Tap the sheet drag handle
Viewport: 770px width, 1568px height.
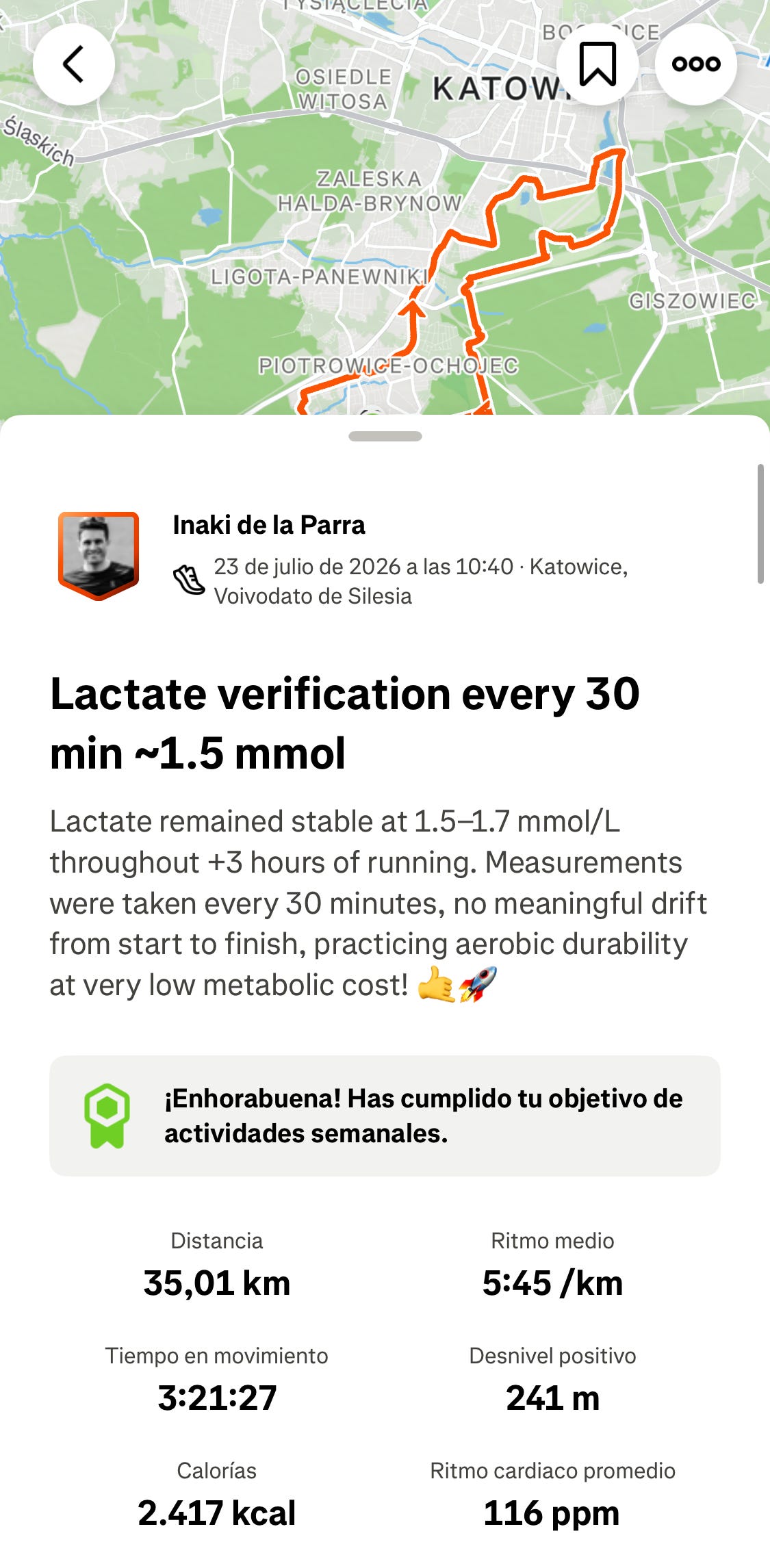pyautogui.click(x=385, y=437)
